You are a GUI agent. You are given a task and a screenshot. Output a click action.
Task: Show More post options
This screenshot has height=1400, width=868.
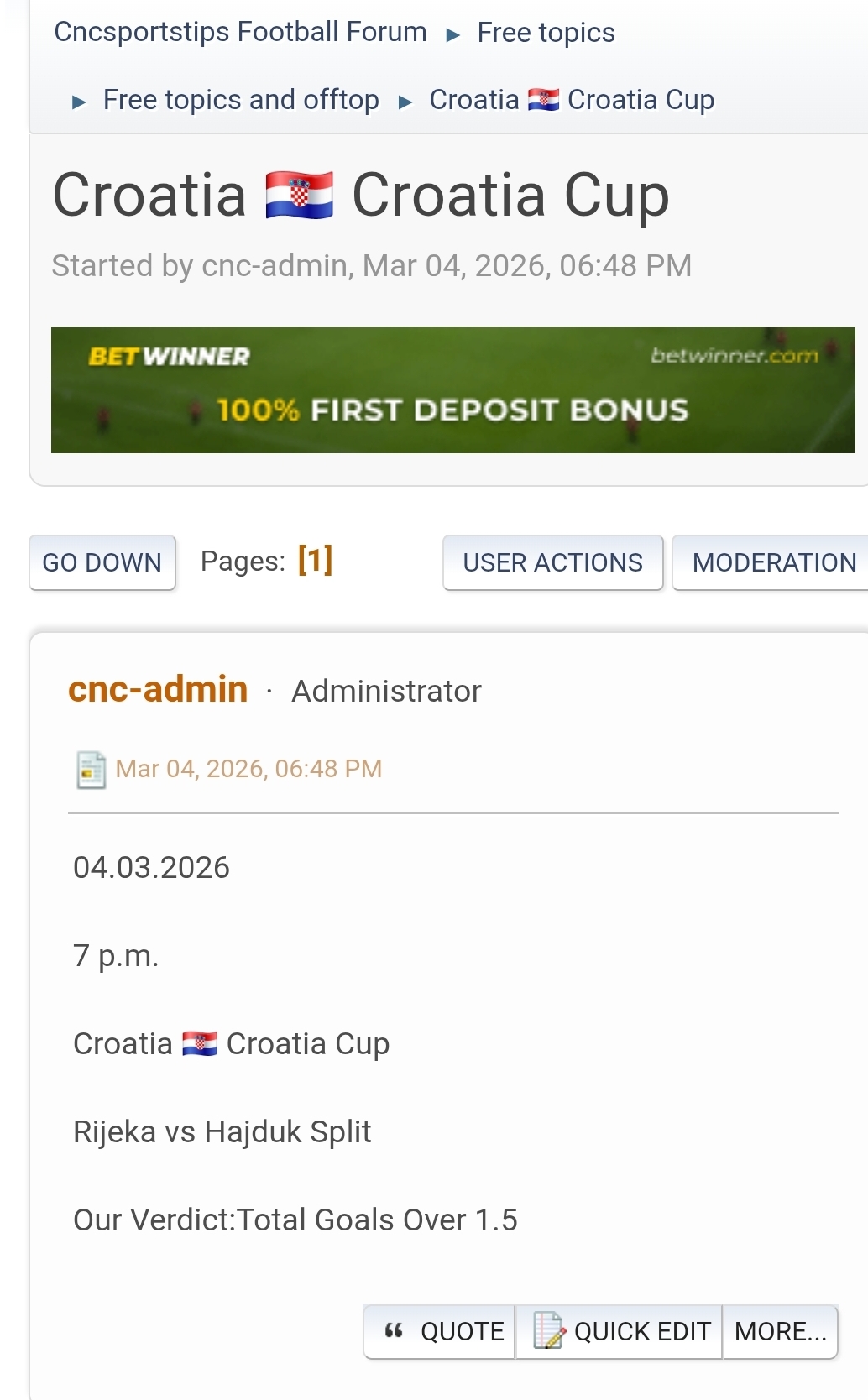point(780,1331)
